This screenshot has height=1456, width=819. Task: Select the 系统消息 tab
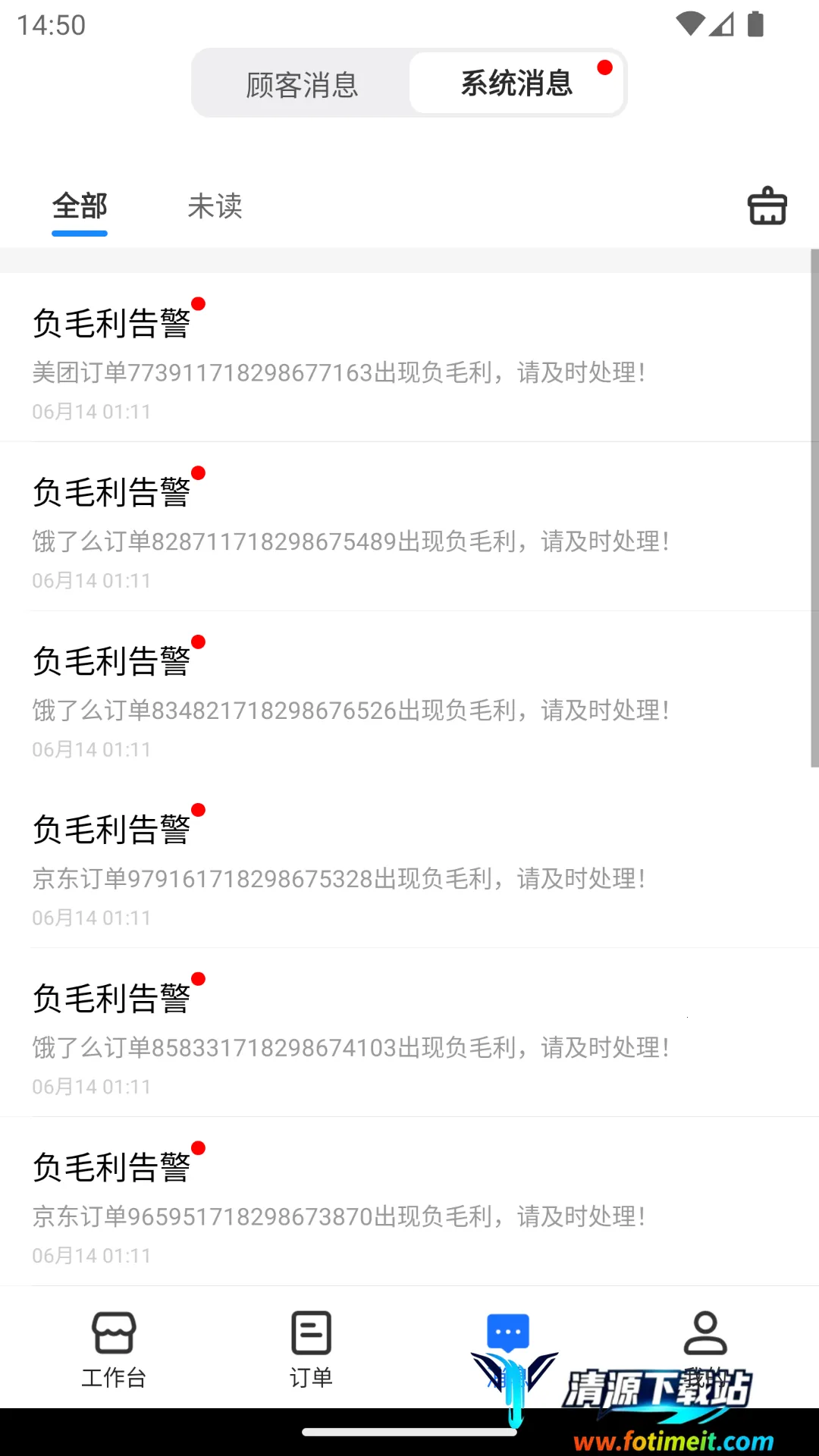[516, 83]
